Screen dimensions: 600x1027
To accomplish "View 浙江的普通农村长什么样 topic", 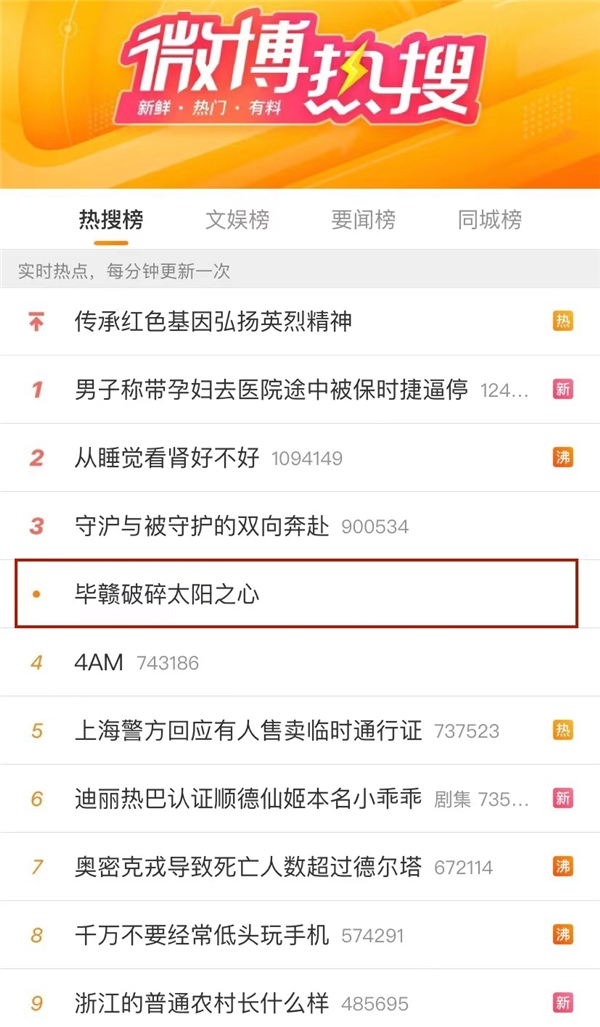I will (x=202, y=1001).
